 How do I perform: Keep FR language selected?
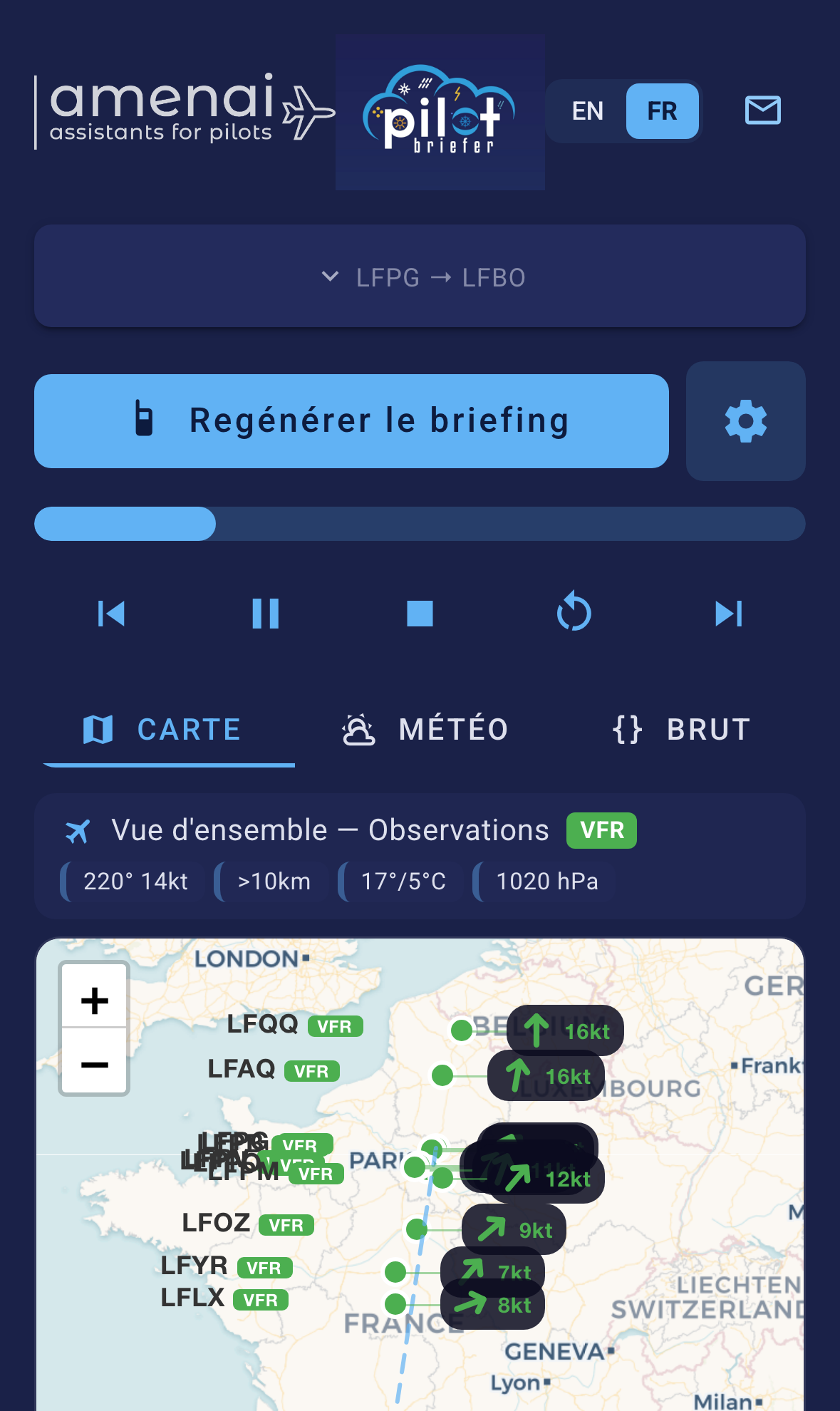pyautogui.click(x=661, y=111)
